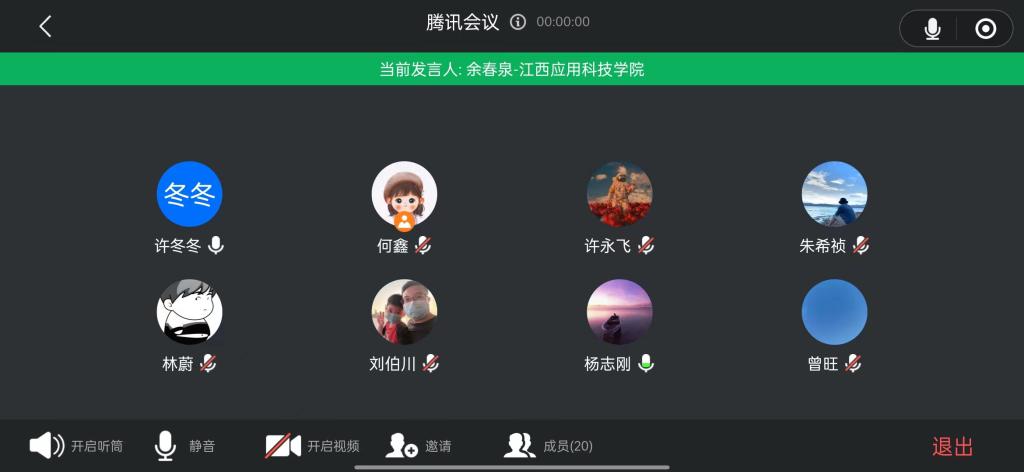Mute the microphone with 静音

(185, 446)
